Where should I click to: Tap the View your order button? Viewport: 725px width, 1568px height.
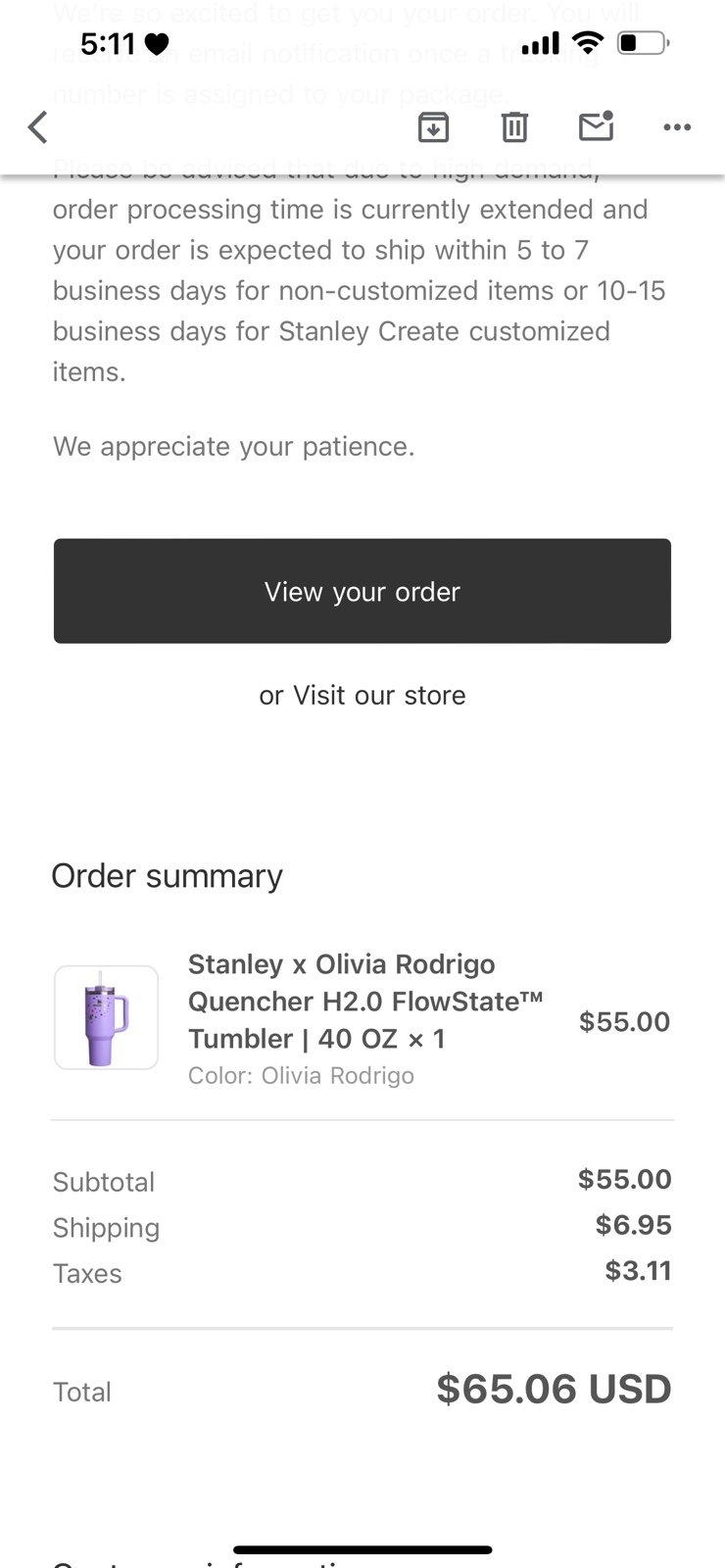(362, 591)
